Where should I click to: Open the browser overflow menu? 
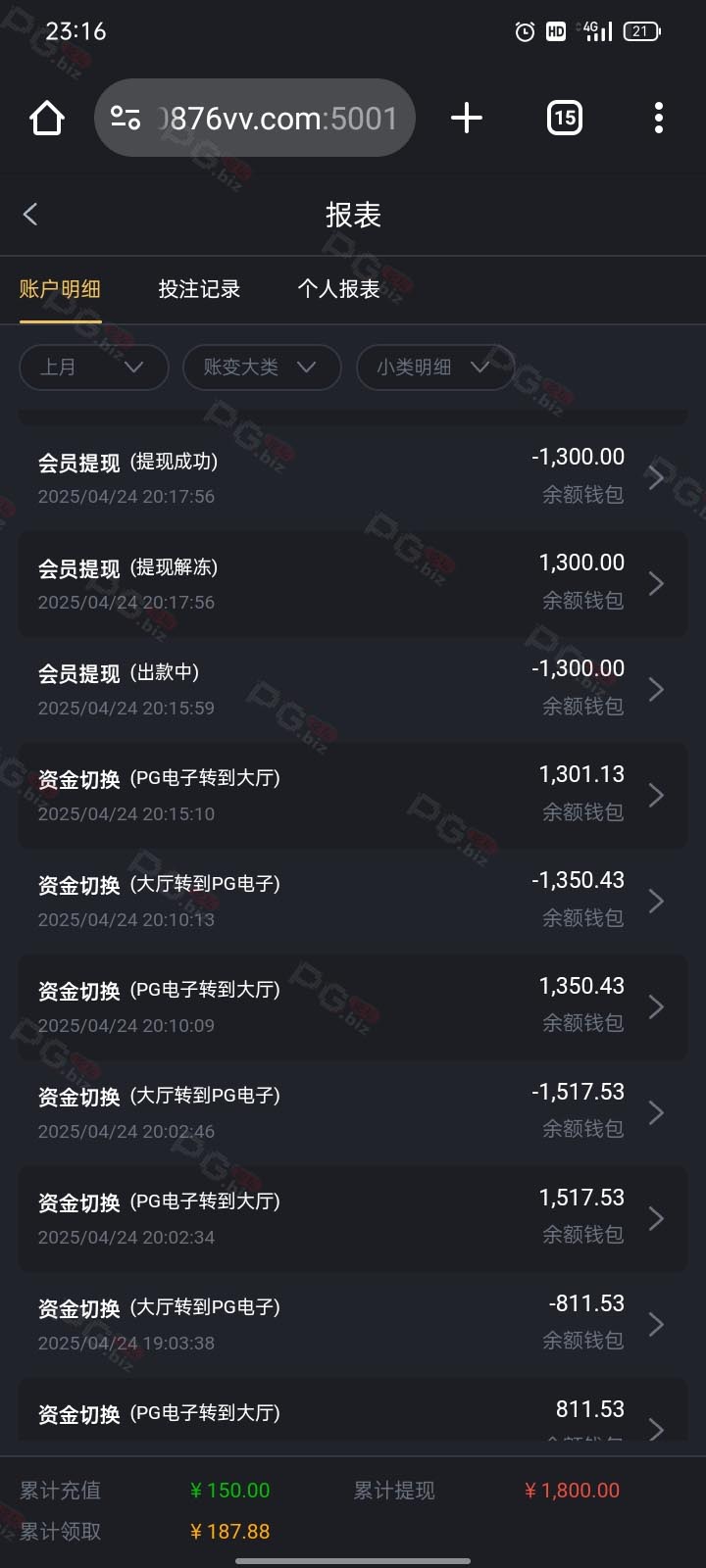pyautogui.click(x=658, y=119)
